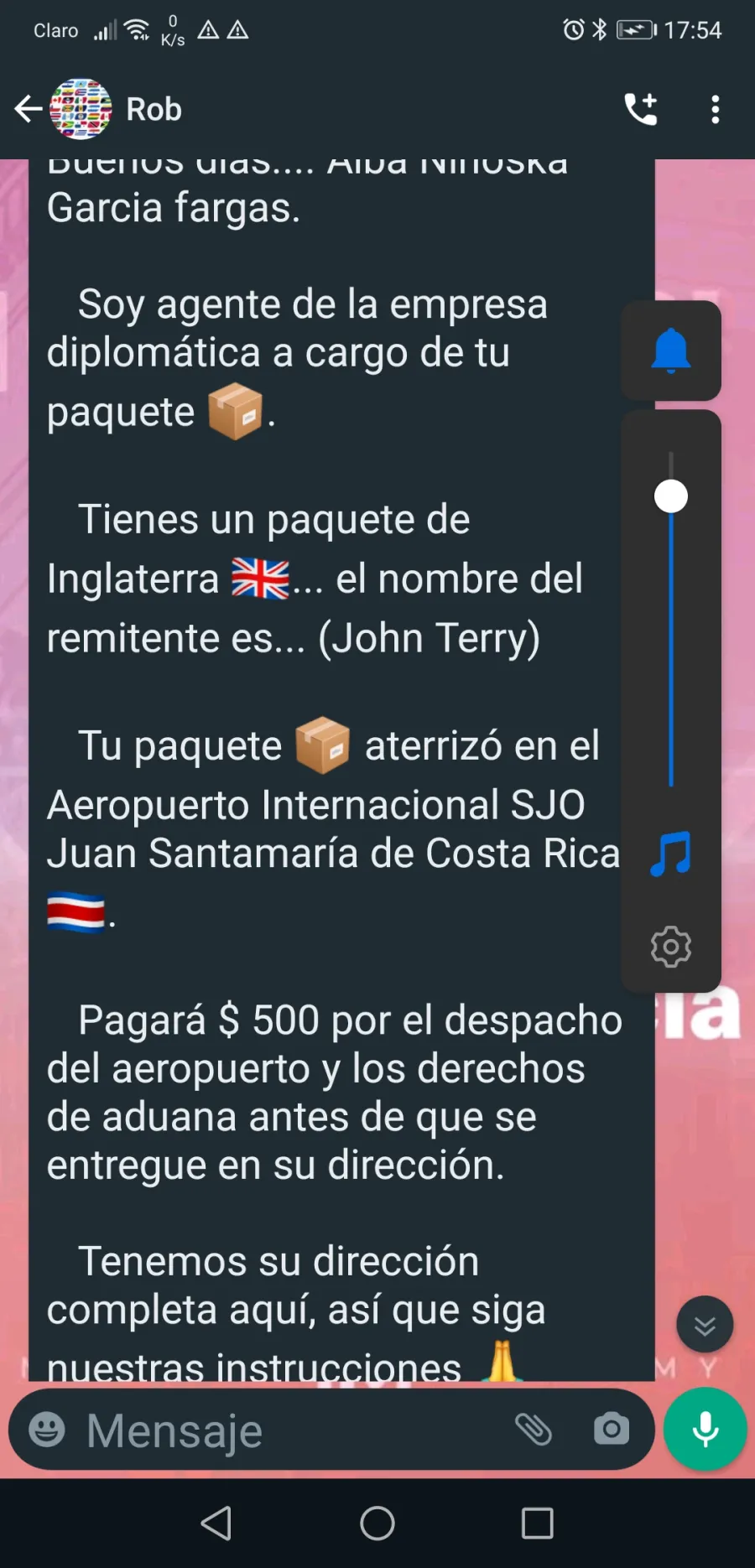Go back from the chat with Rob
Screen dimensions: 755x1568
tap(28, 109)
